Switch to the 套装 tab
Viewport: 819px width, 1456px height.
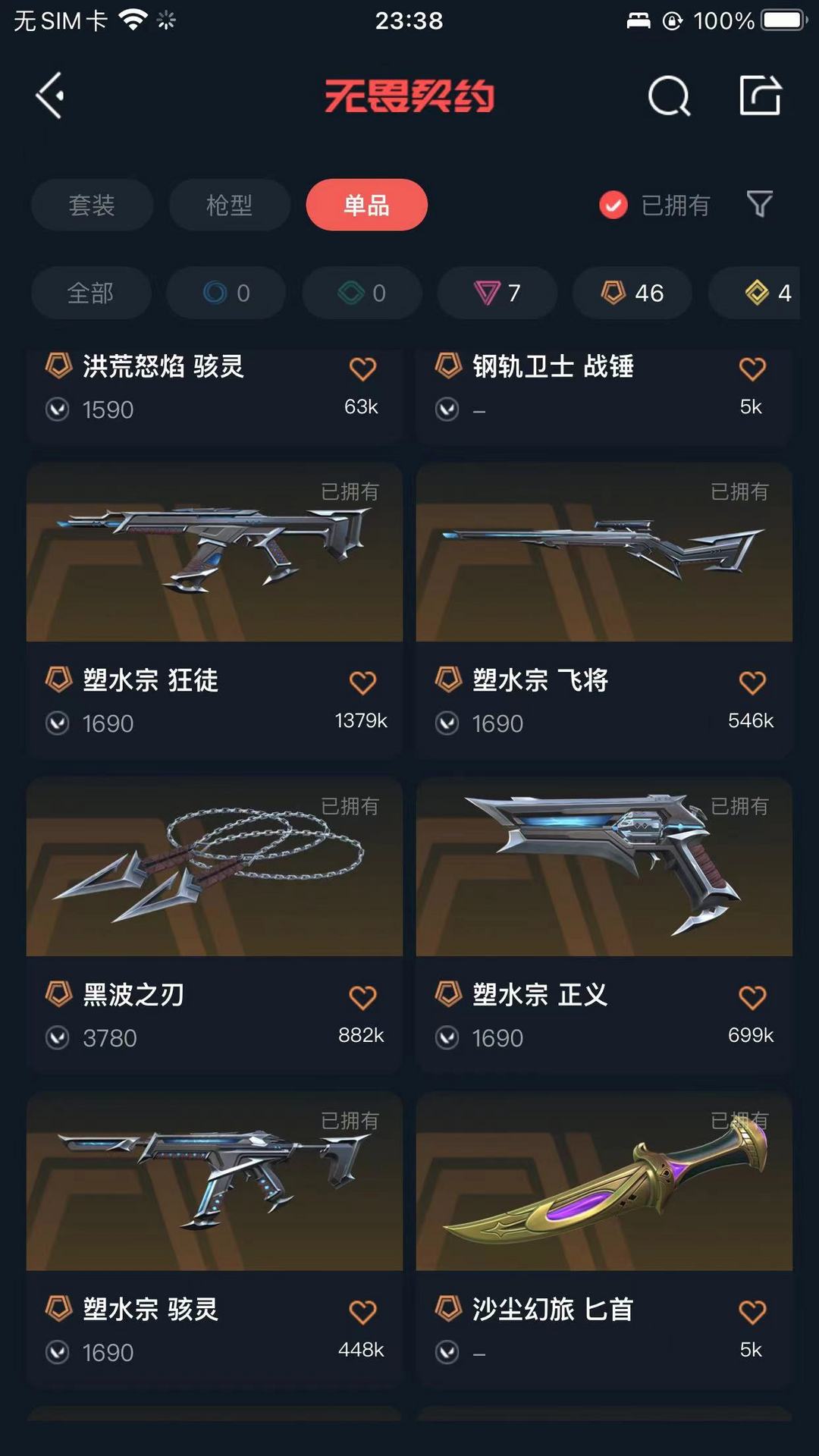pos(92,205)
